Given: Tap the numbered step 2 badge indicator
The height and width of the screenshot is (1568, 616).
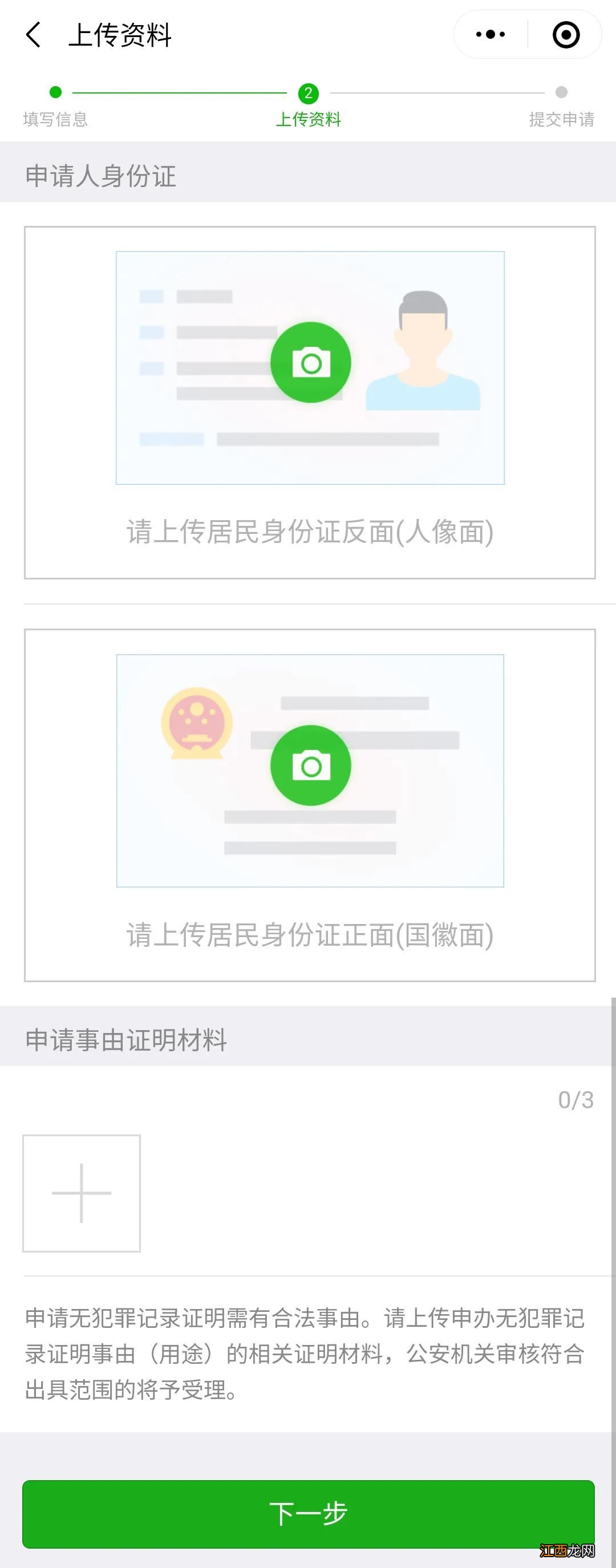Looking at the screenshot, I should click(x=308, y=92).
